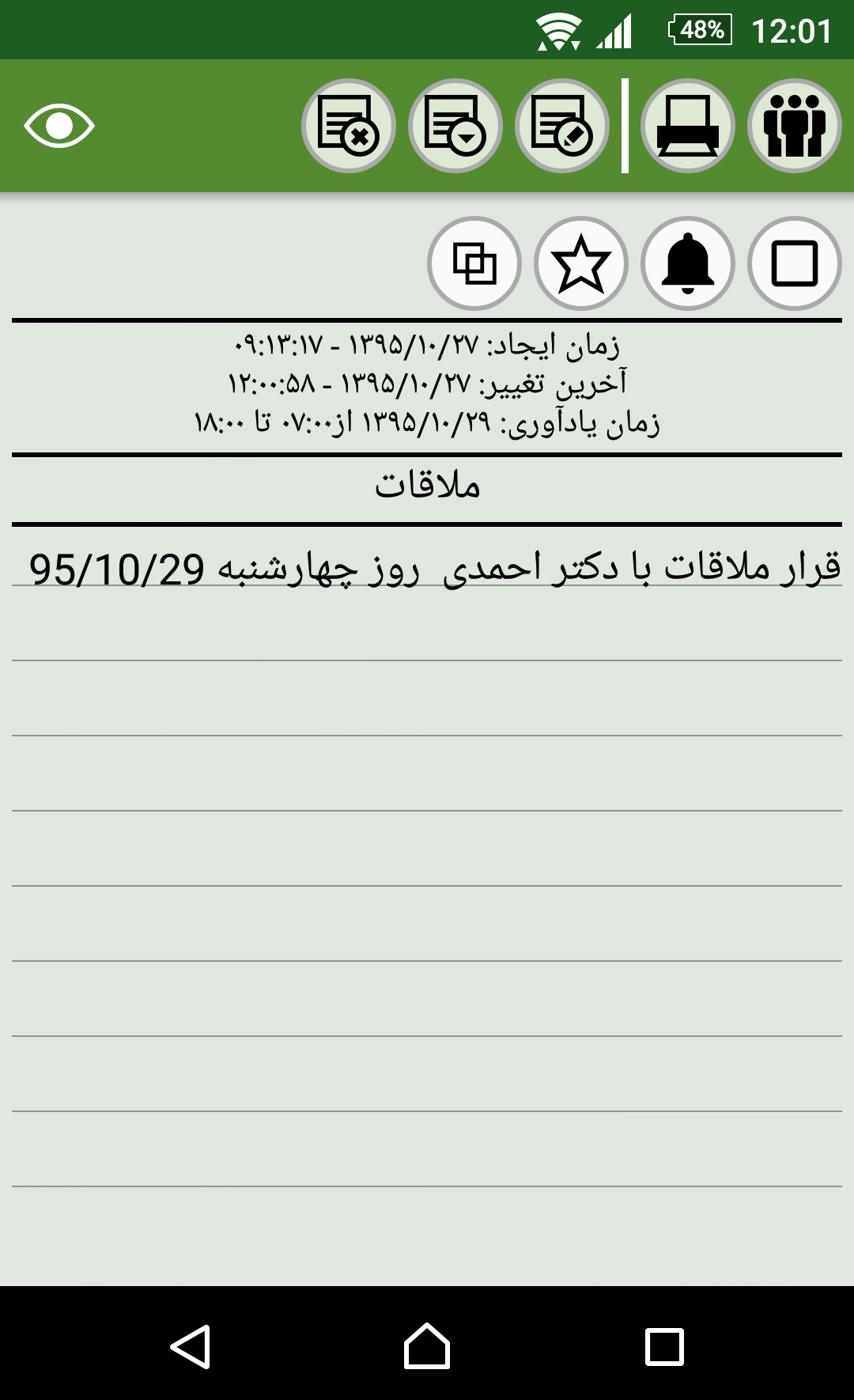
Task: Open the reminder bell
Action: (x=688, y=263)
